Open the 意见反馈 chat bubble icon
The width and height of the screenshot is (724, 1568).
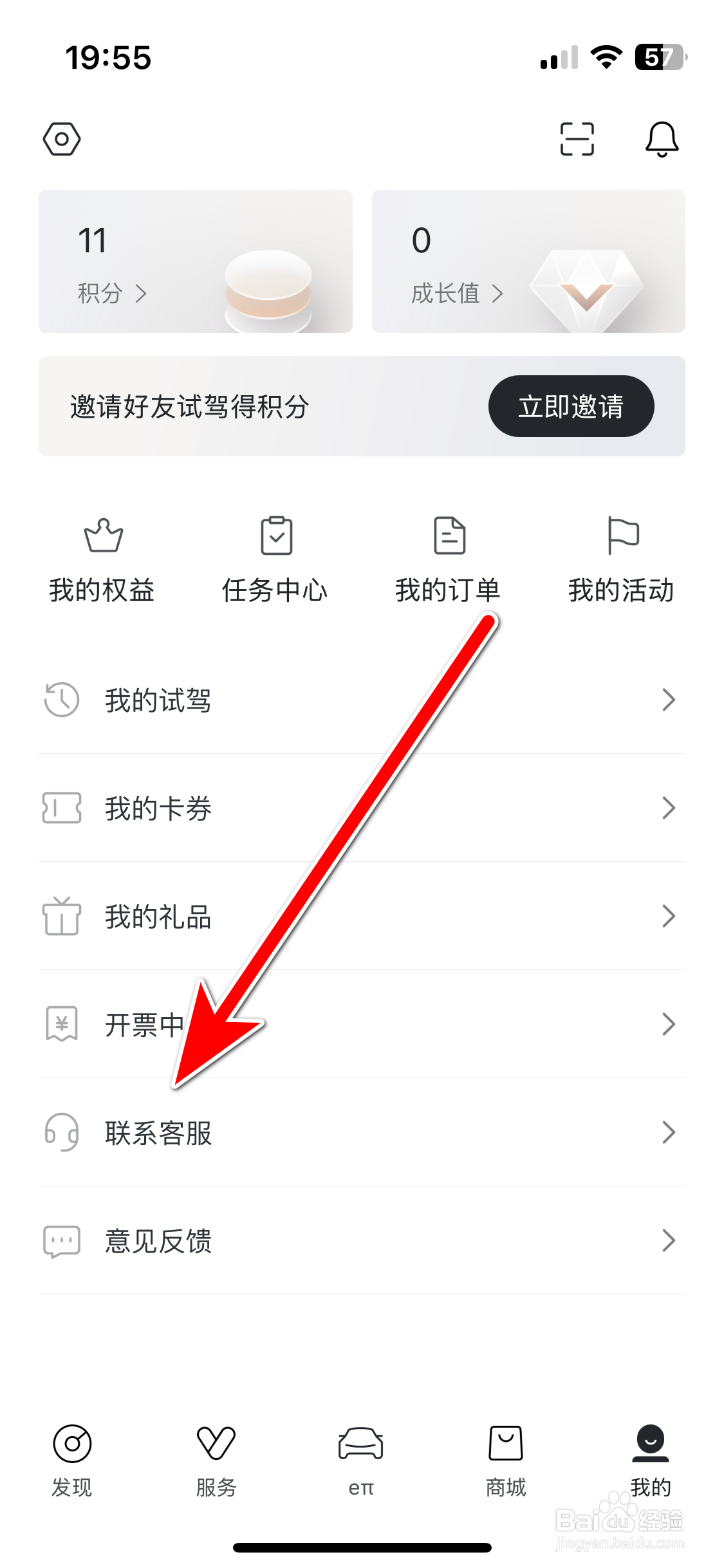[x=61, y=1241]
